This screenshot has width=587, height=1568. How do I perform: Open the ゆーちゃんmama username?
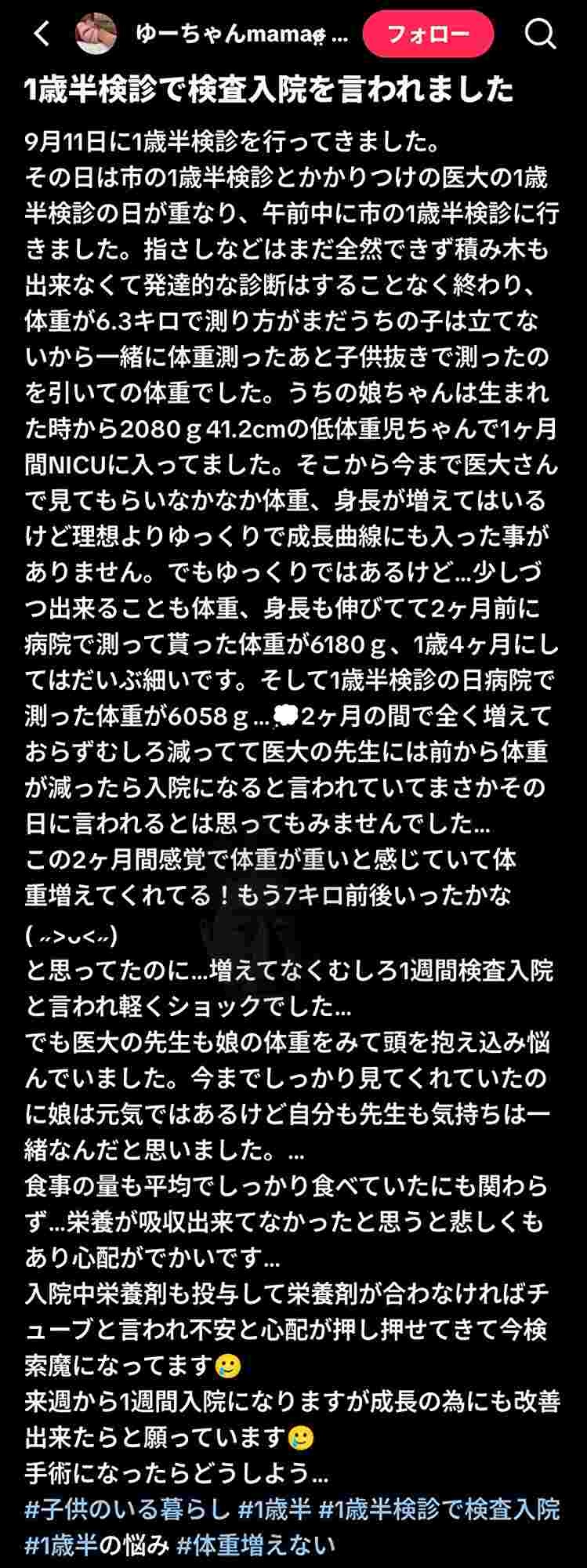coord(241,33)
